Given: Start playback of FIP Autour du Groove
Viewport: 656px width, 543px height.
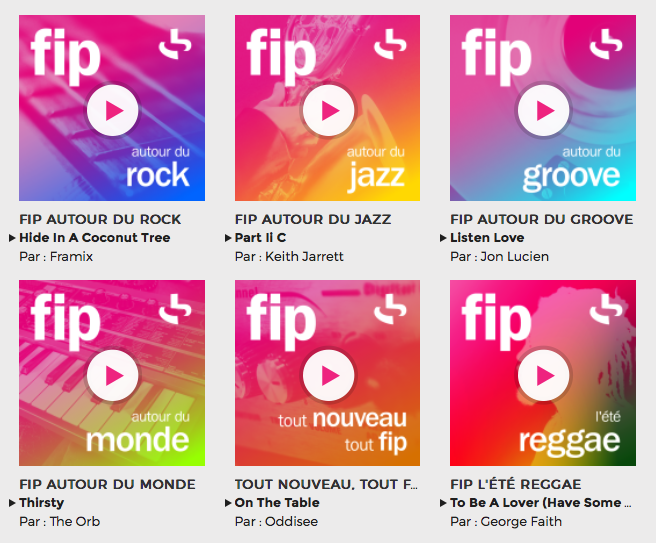Looking at the screenshot, I should [543, 110].
